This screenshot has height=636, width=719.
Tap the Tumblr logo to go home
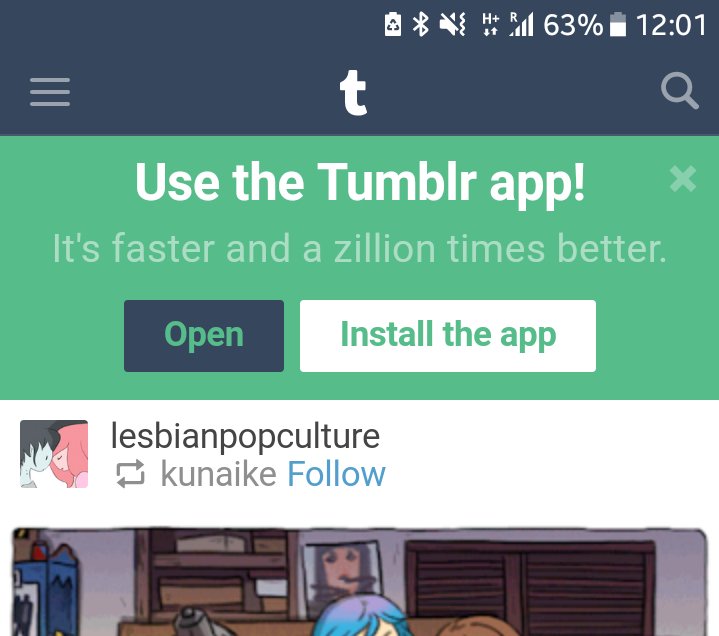[x=353, y=94]
